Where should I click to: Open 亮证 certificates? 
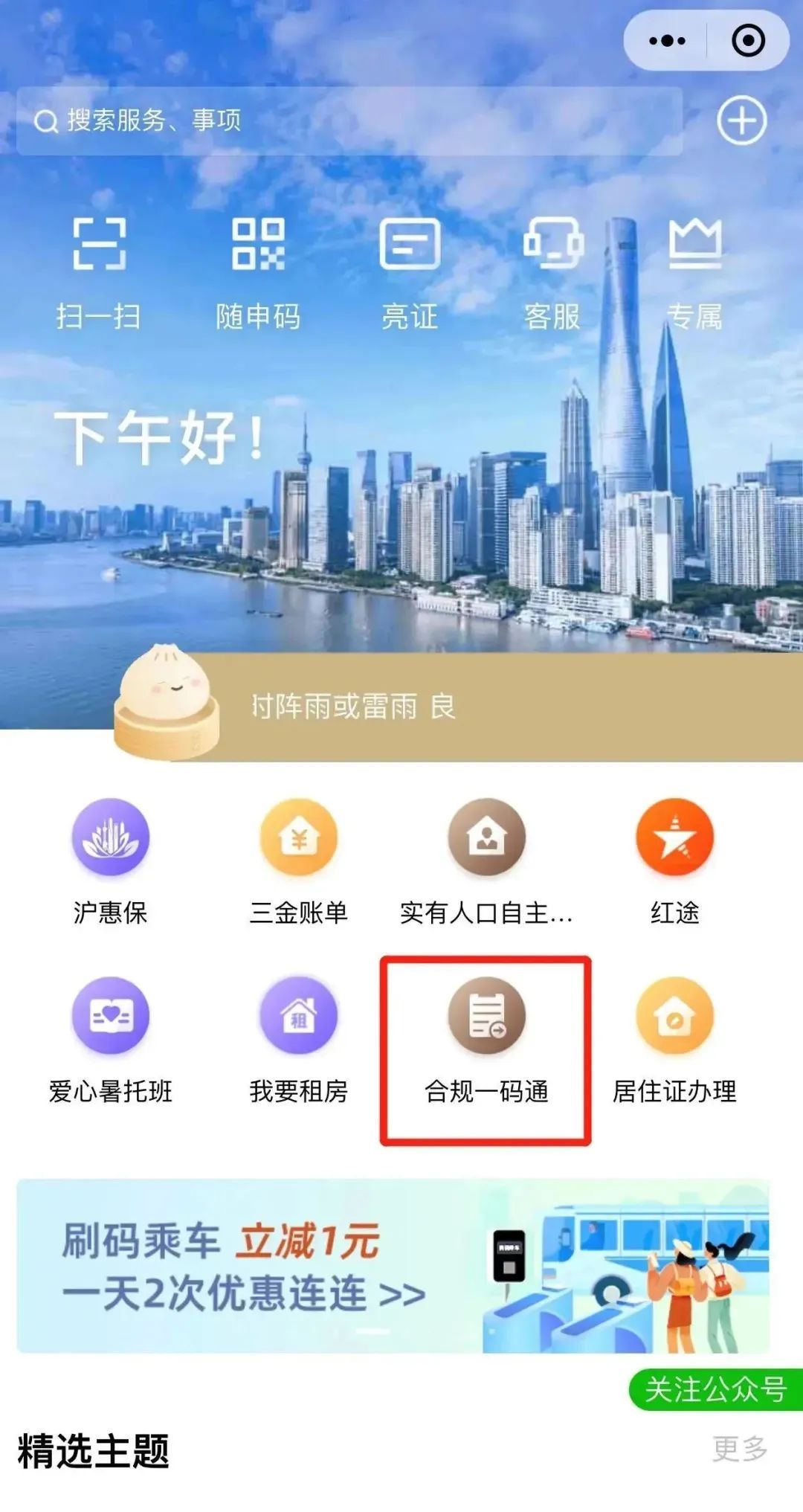(410, 271)
